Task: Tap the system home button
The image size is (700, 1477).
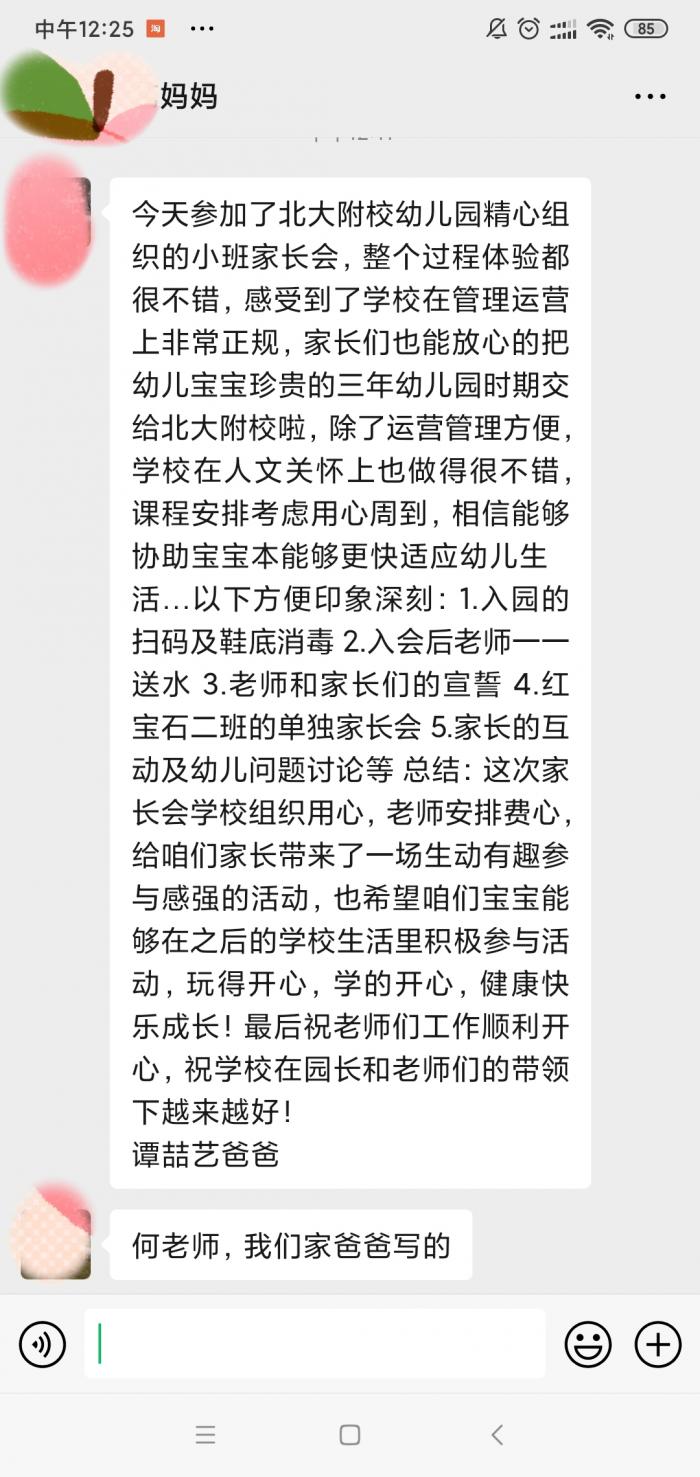Action: tap(350, 1435)
